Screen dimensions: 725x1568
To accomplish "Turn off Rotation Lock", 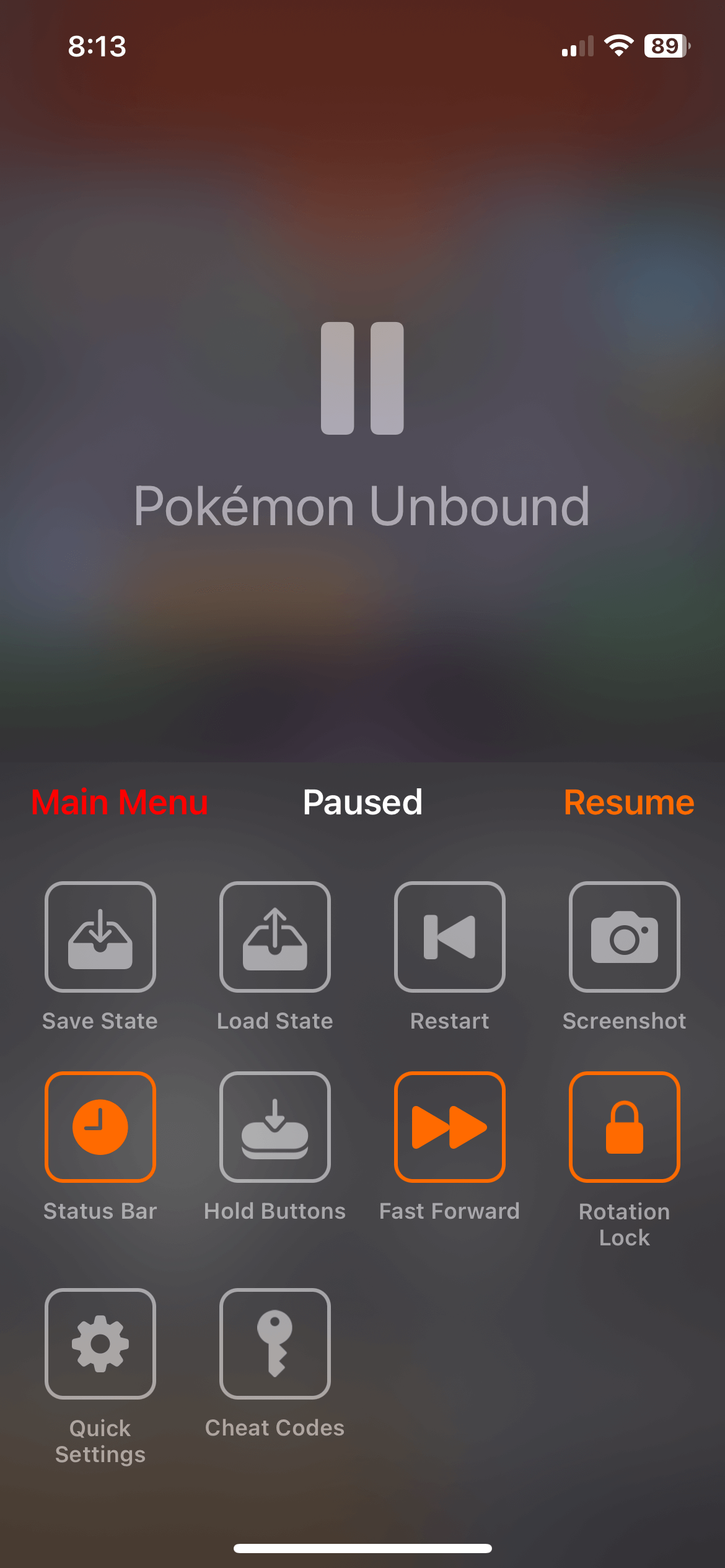I will (x=625, y=1127).
